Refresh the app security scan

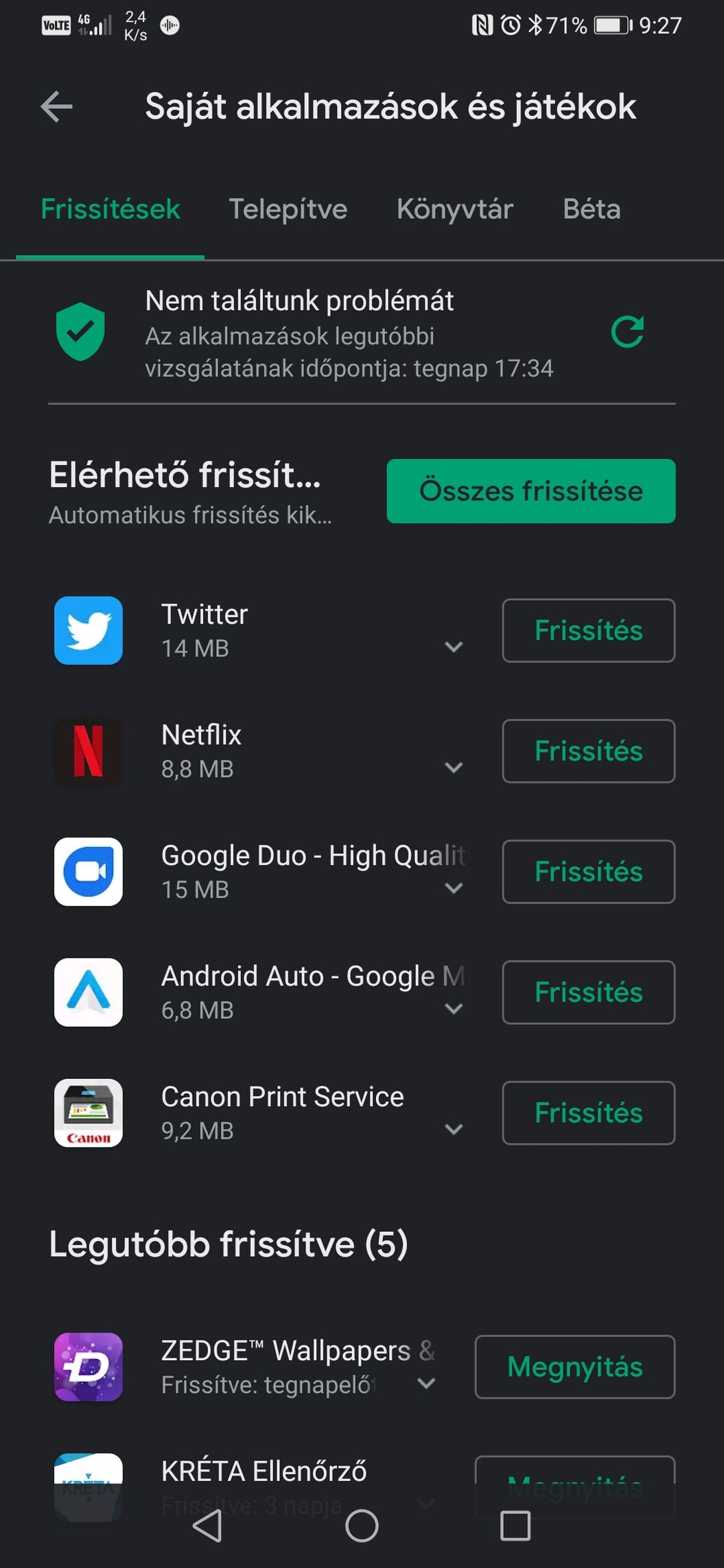tap(627, 333)
